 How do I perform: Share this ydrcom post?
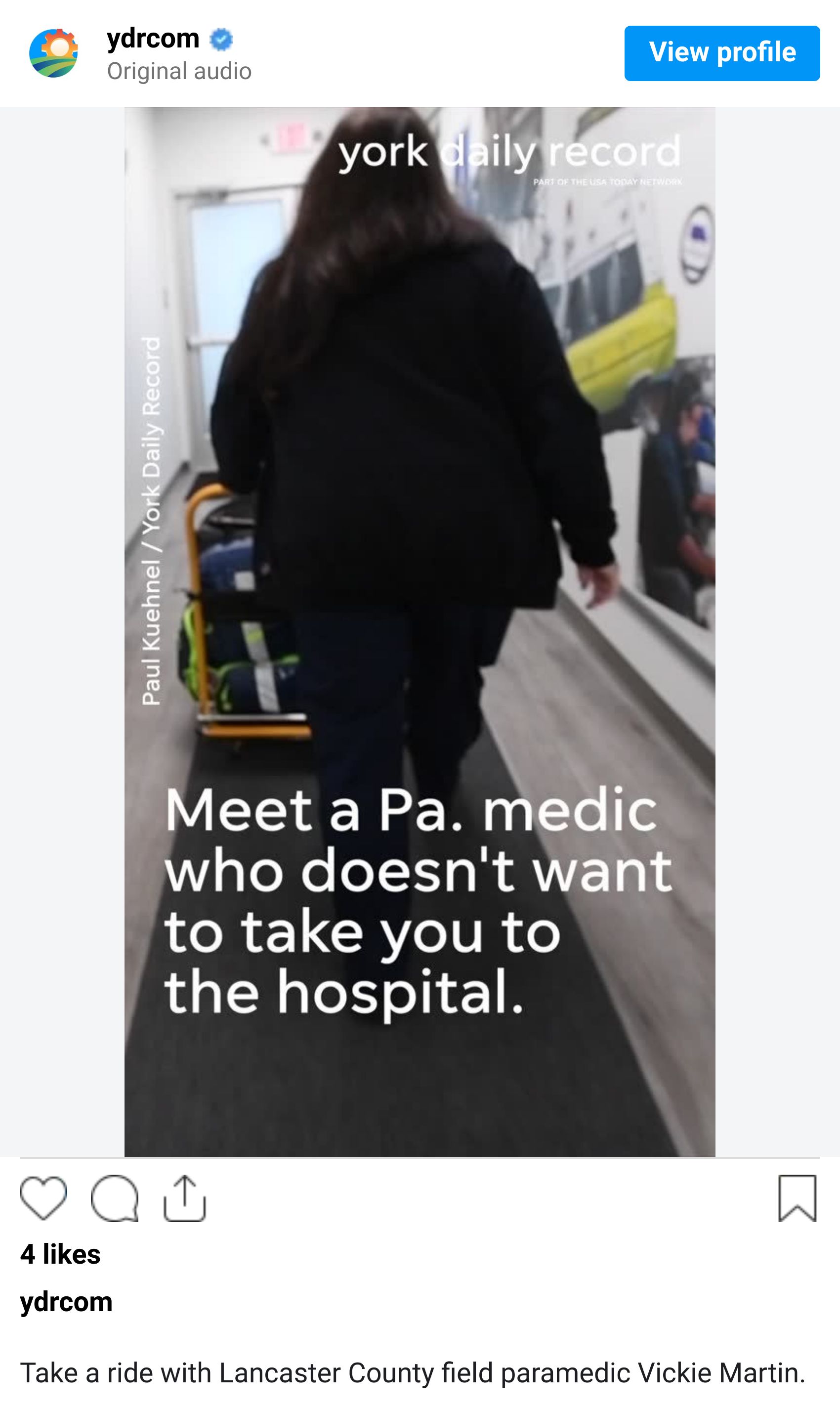pos(184,1198)
